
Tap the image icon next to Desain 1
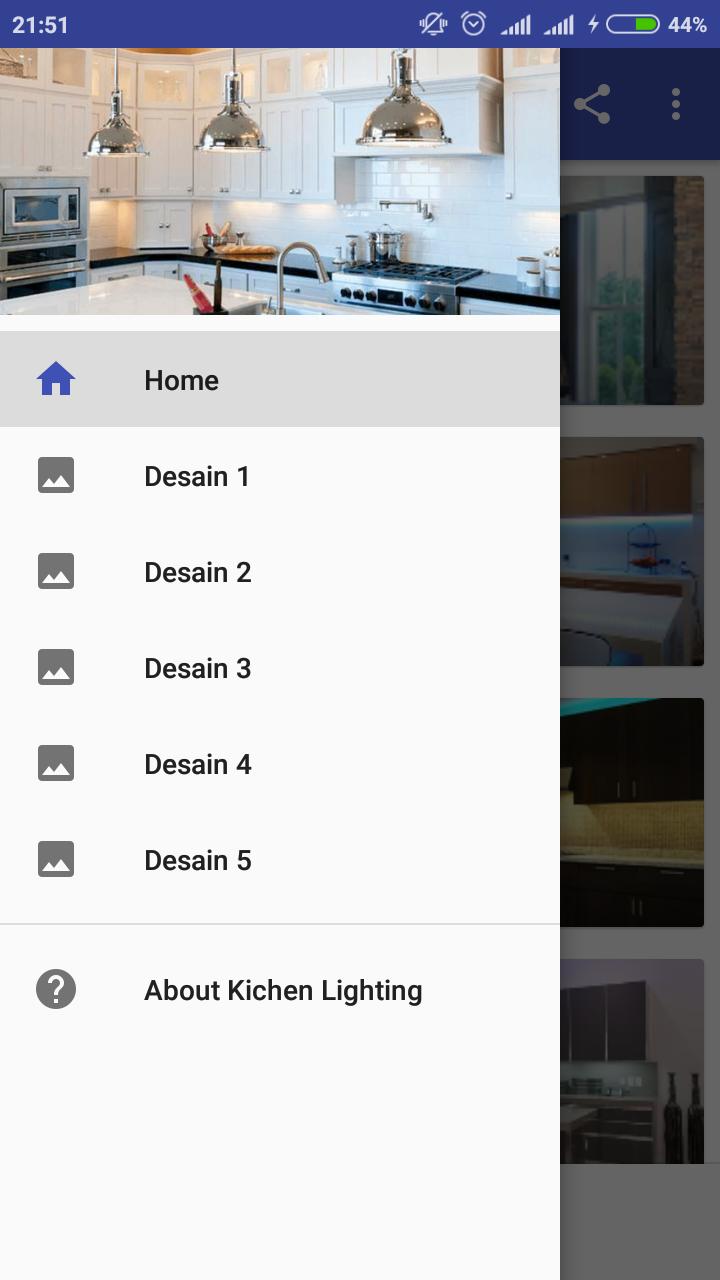[x=57, y=475]
